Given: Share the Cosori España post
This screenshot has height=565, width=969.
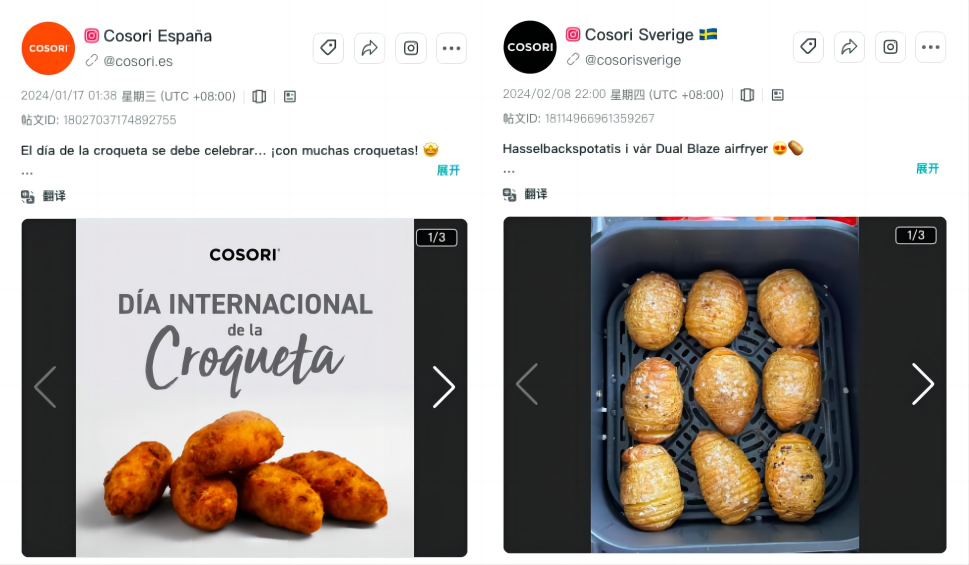Looking at the screenshot, I should point(369,48).
